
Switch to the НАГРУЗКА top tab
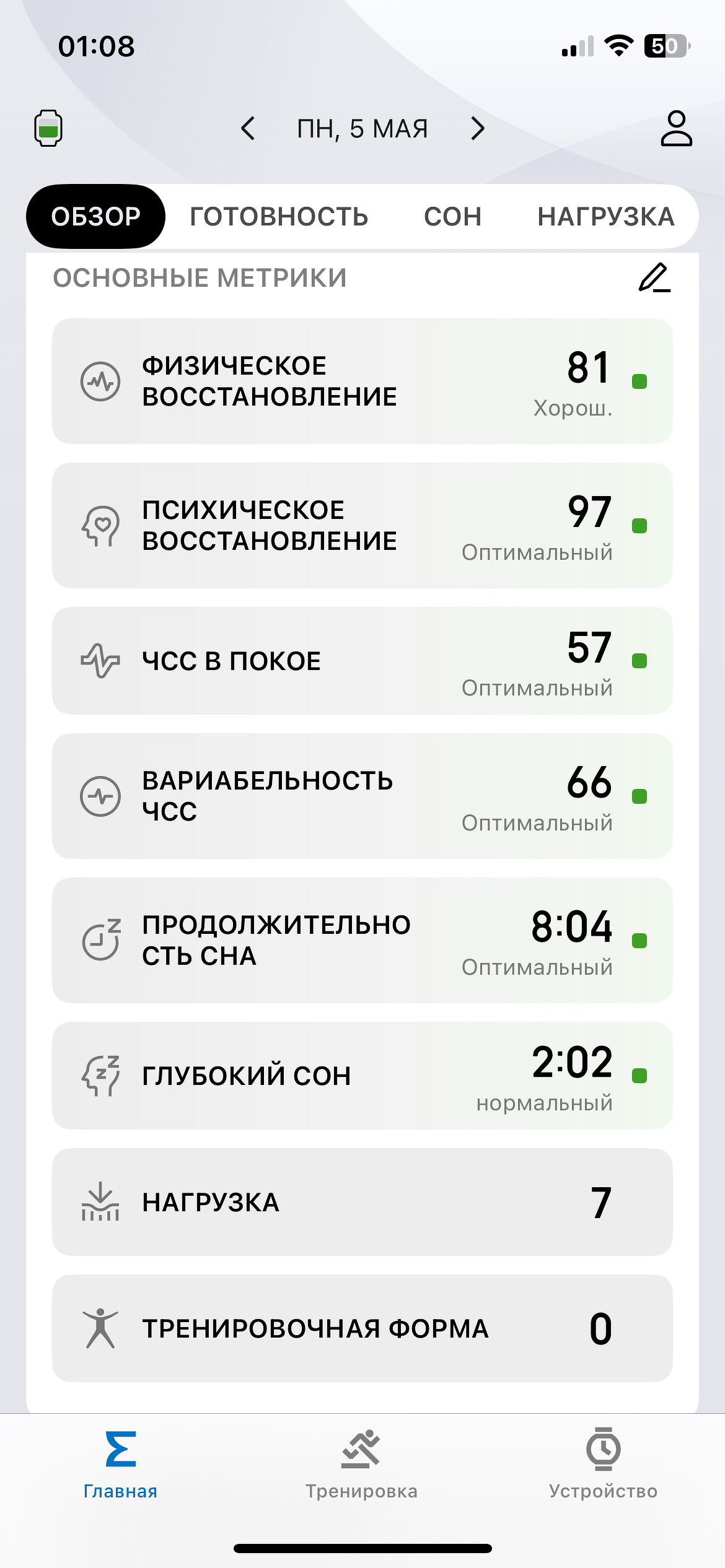(605, 217)
